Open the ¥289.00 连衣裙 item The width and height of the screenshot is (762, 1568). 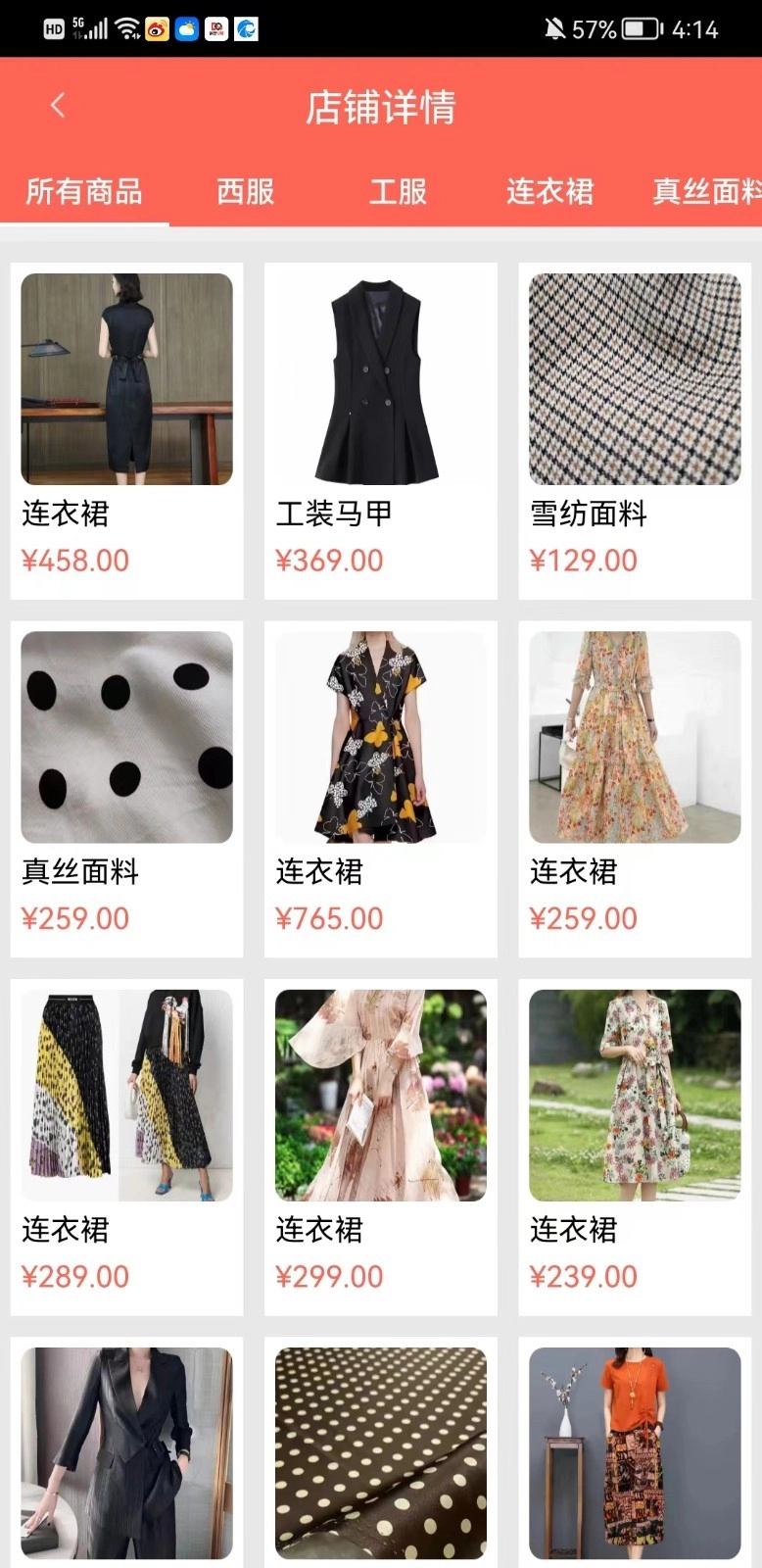[126, 1145]
